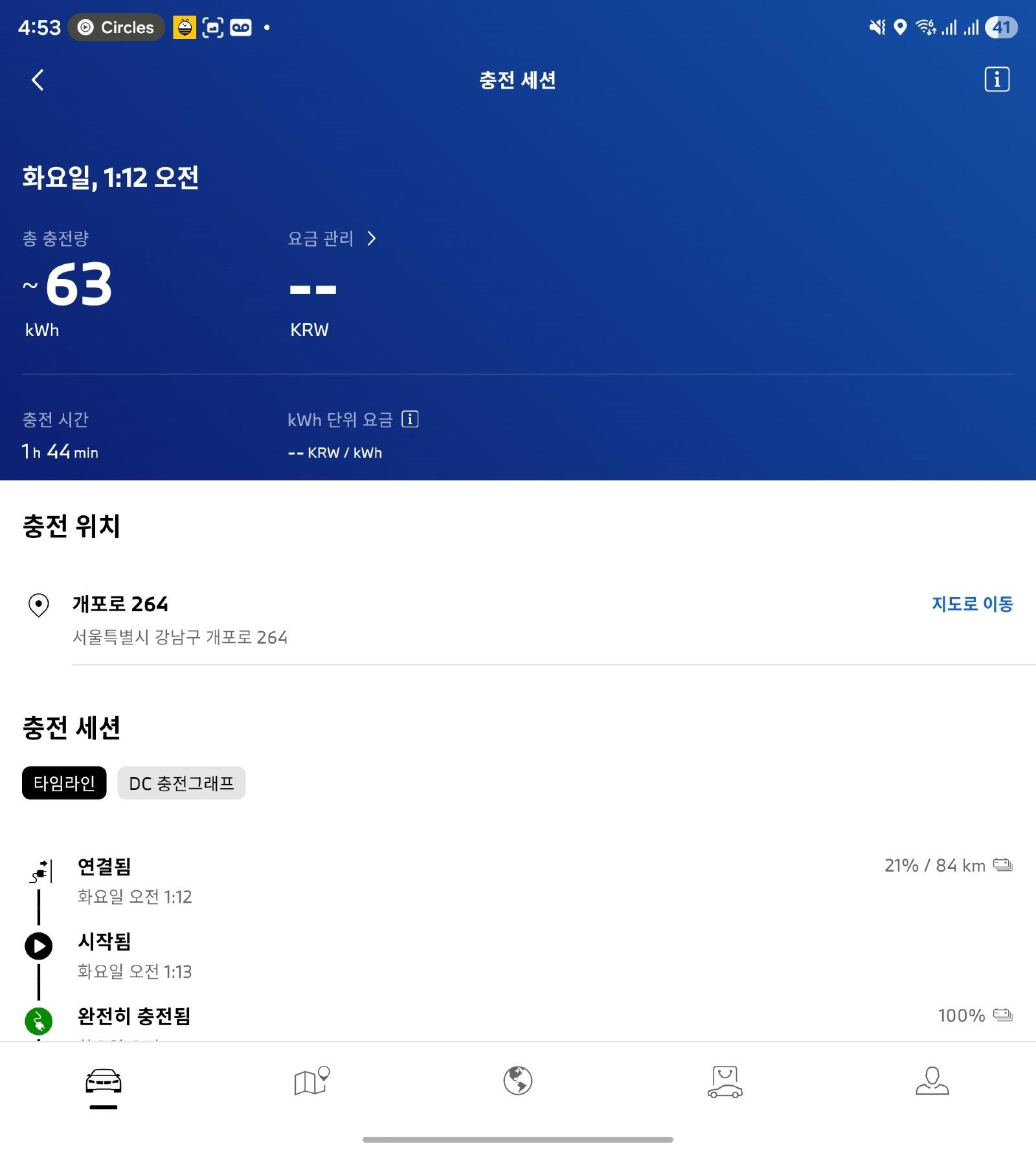Open the car shop tab in bottom navigation
1036x1150 pixels.
coord(725,1081)
